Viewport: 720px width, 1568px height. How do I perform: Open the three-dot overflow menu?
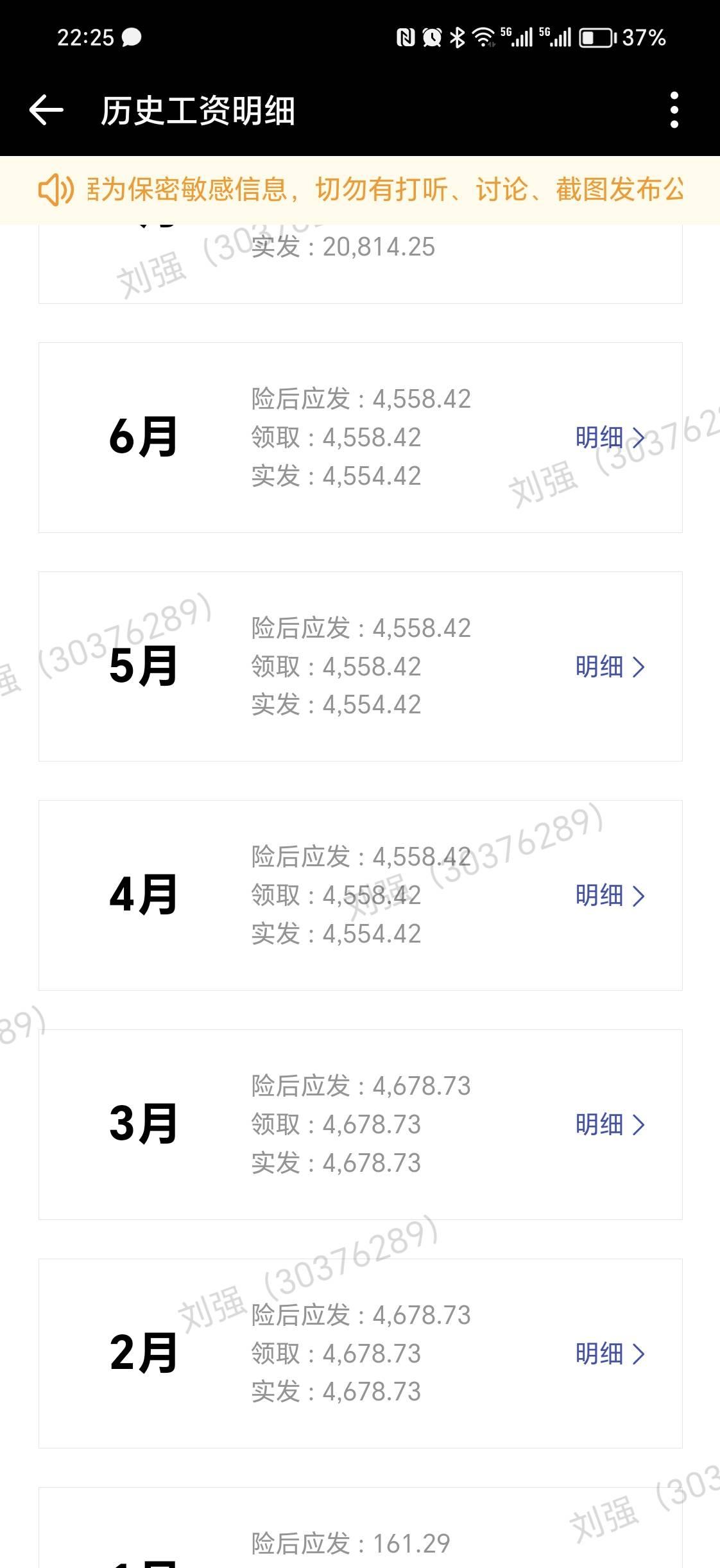point(674,110)
